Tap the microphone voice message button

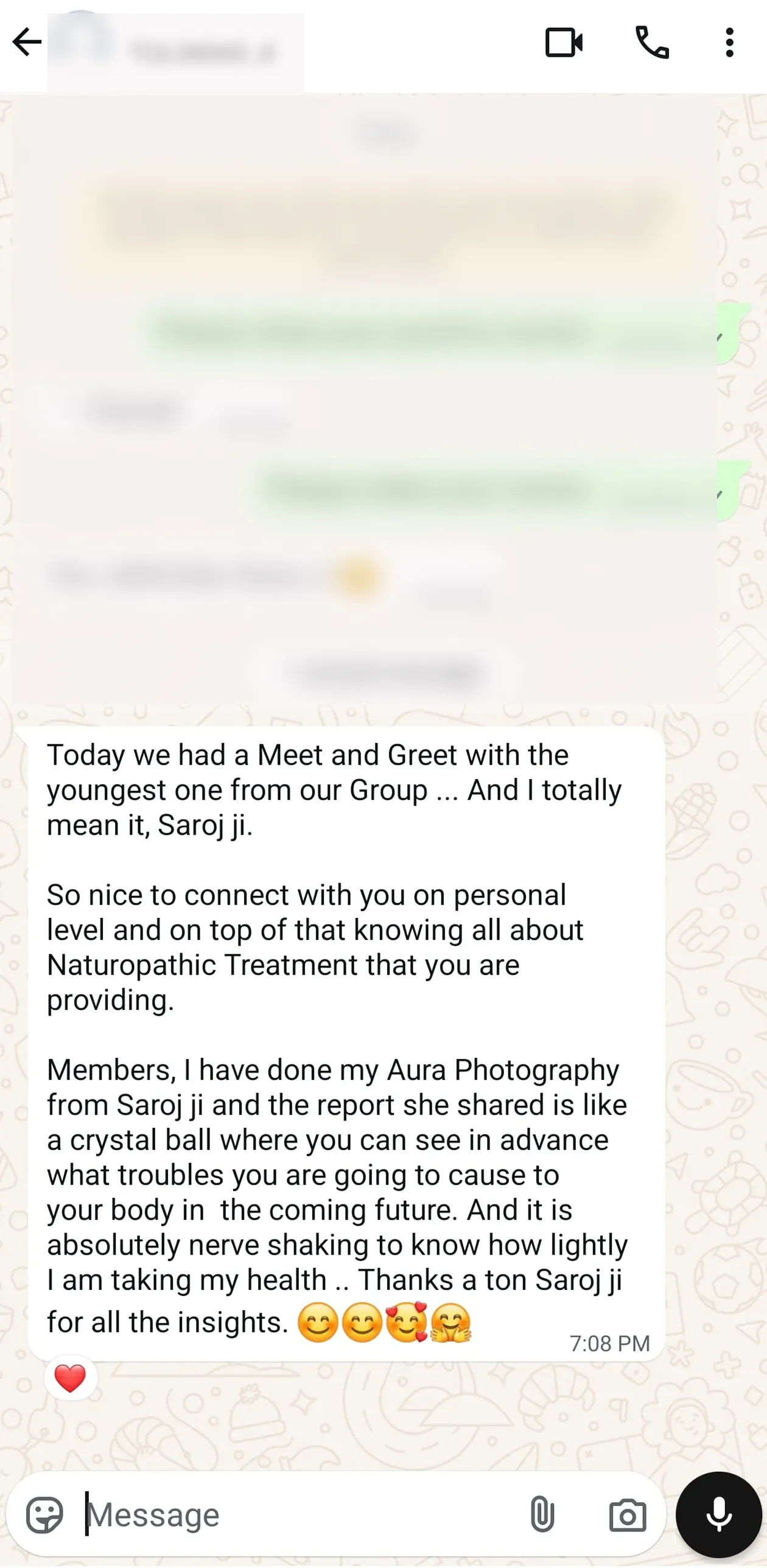pyautogui.click(x=719, y=1514)
